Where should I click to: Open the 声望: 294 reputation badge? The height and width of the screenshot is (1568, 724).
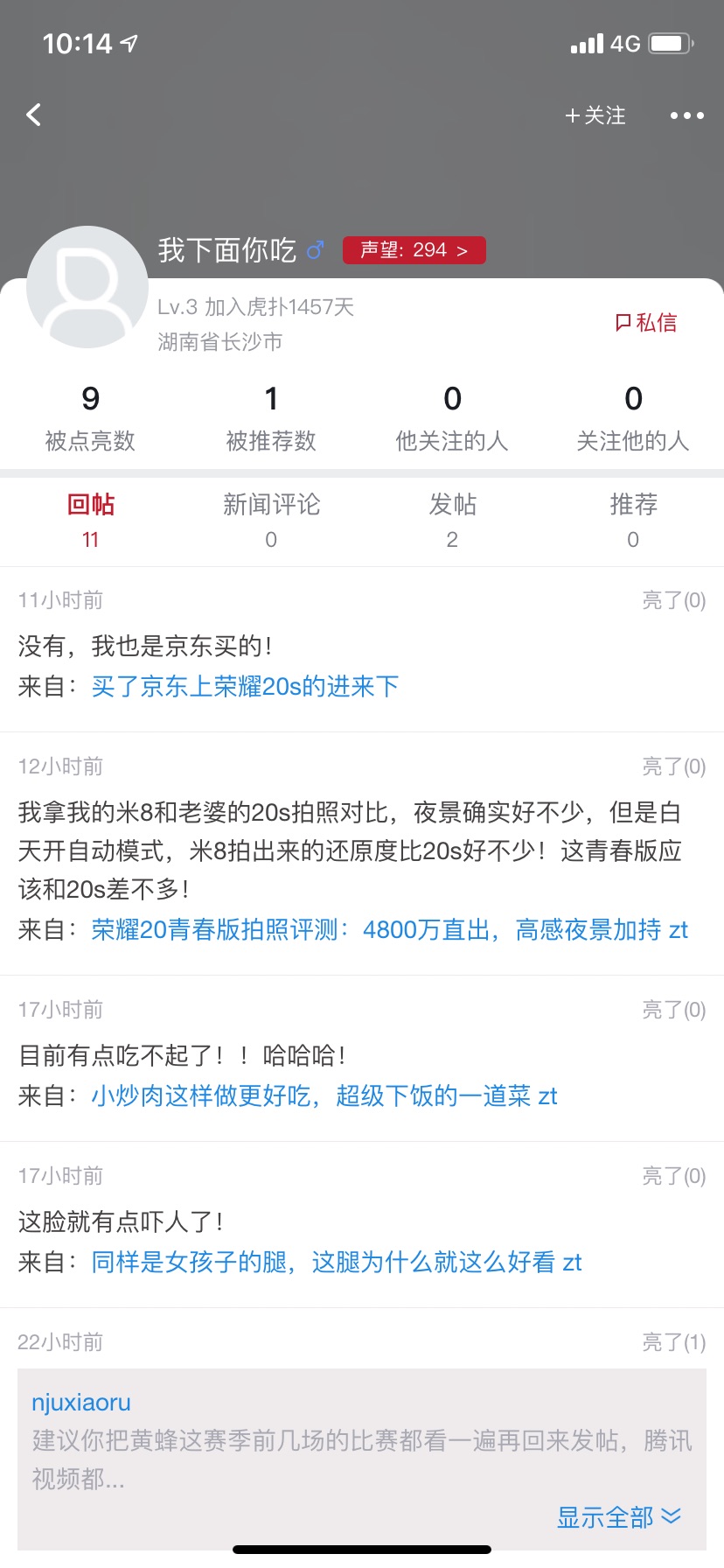(414, 250)
